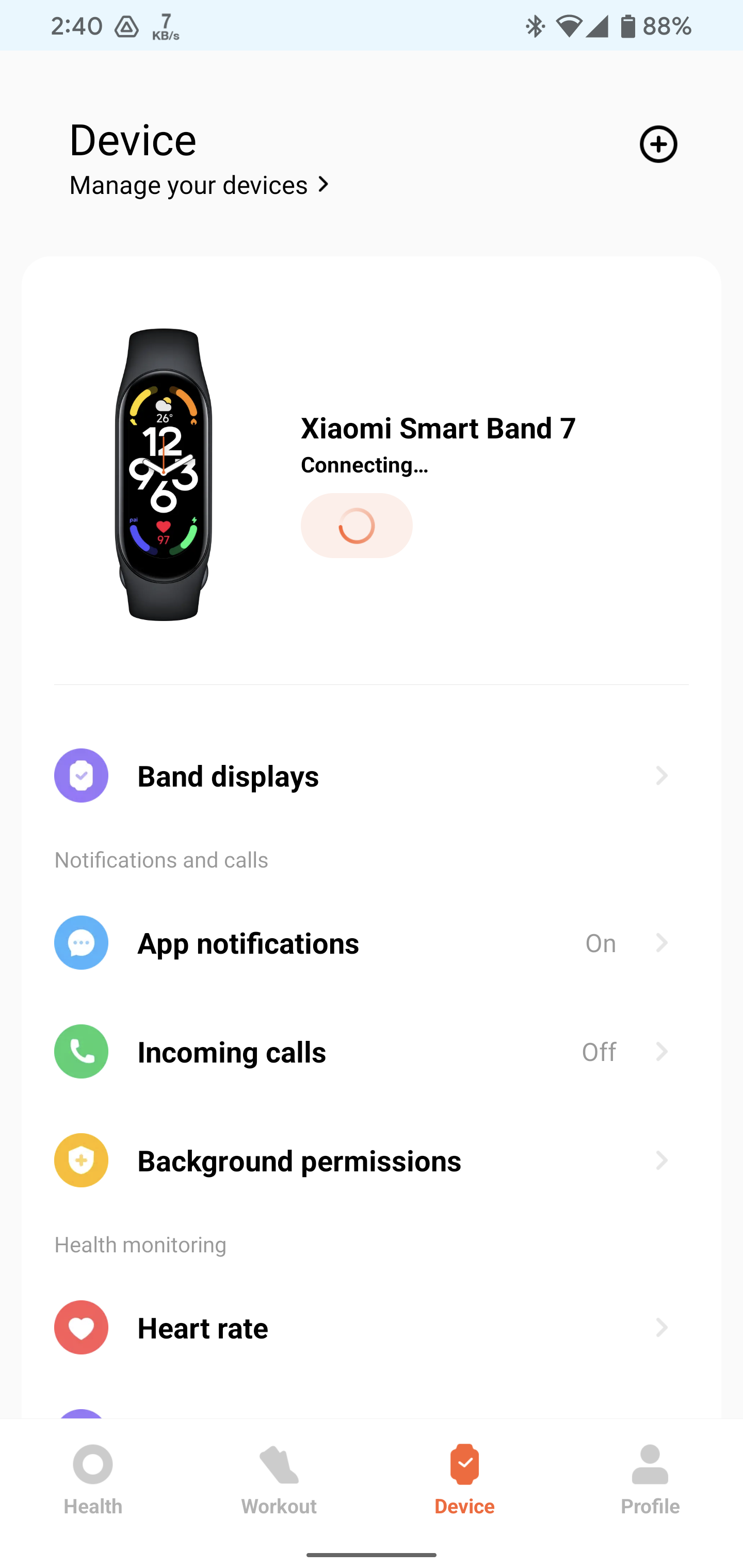Select the Device tab
The height and width of the screenshot is (1568, 743).
[465, 1480]
